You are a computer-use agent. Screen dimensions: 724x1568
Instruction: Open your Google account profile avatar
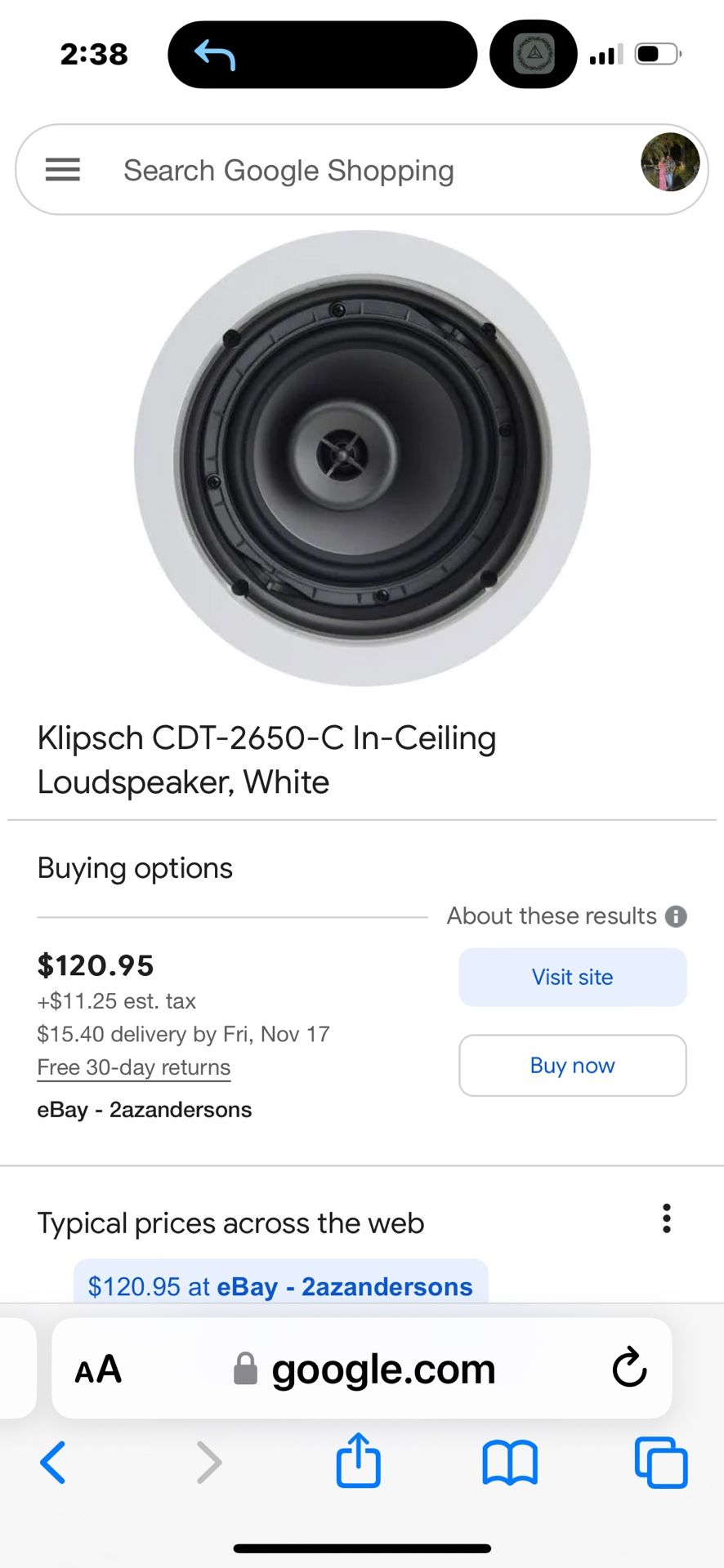[x=670, y=163]
